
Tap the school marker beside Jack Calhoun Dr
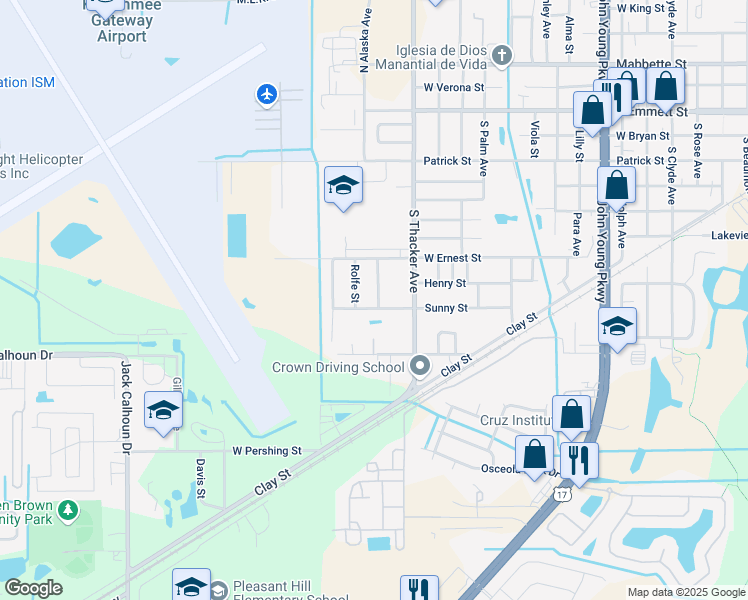pos(163,414)
